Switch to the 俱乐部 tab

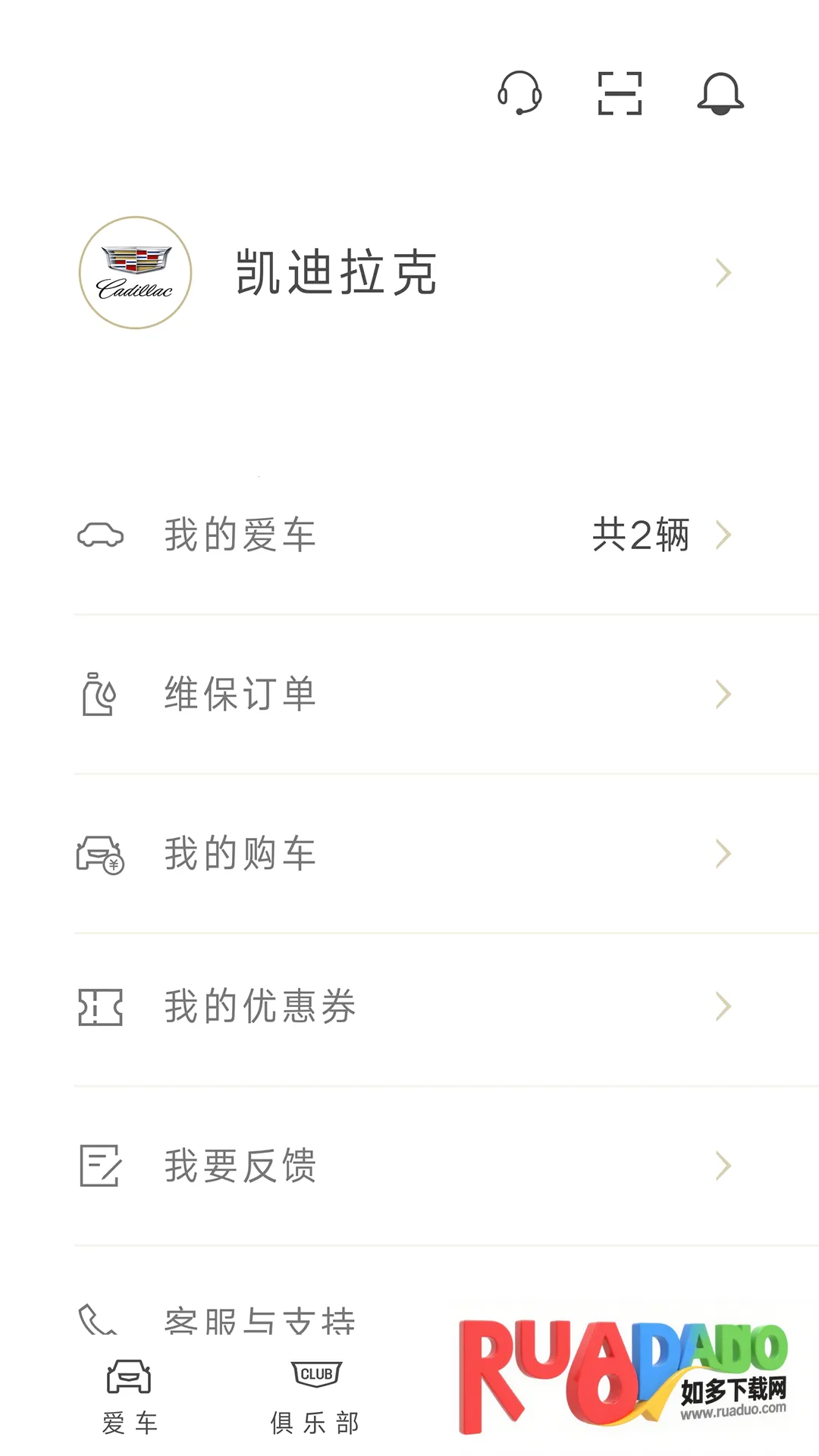[x=315, y=1397]
